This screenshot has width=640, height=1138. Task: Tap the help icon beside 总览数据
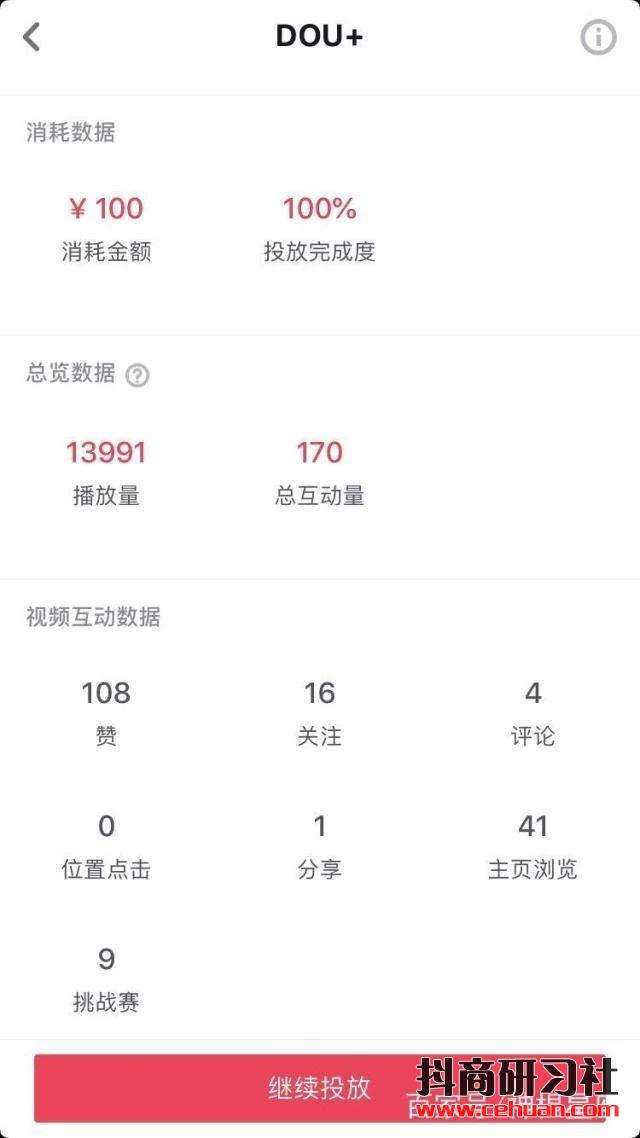[138, 376]
